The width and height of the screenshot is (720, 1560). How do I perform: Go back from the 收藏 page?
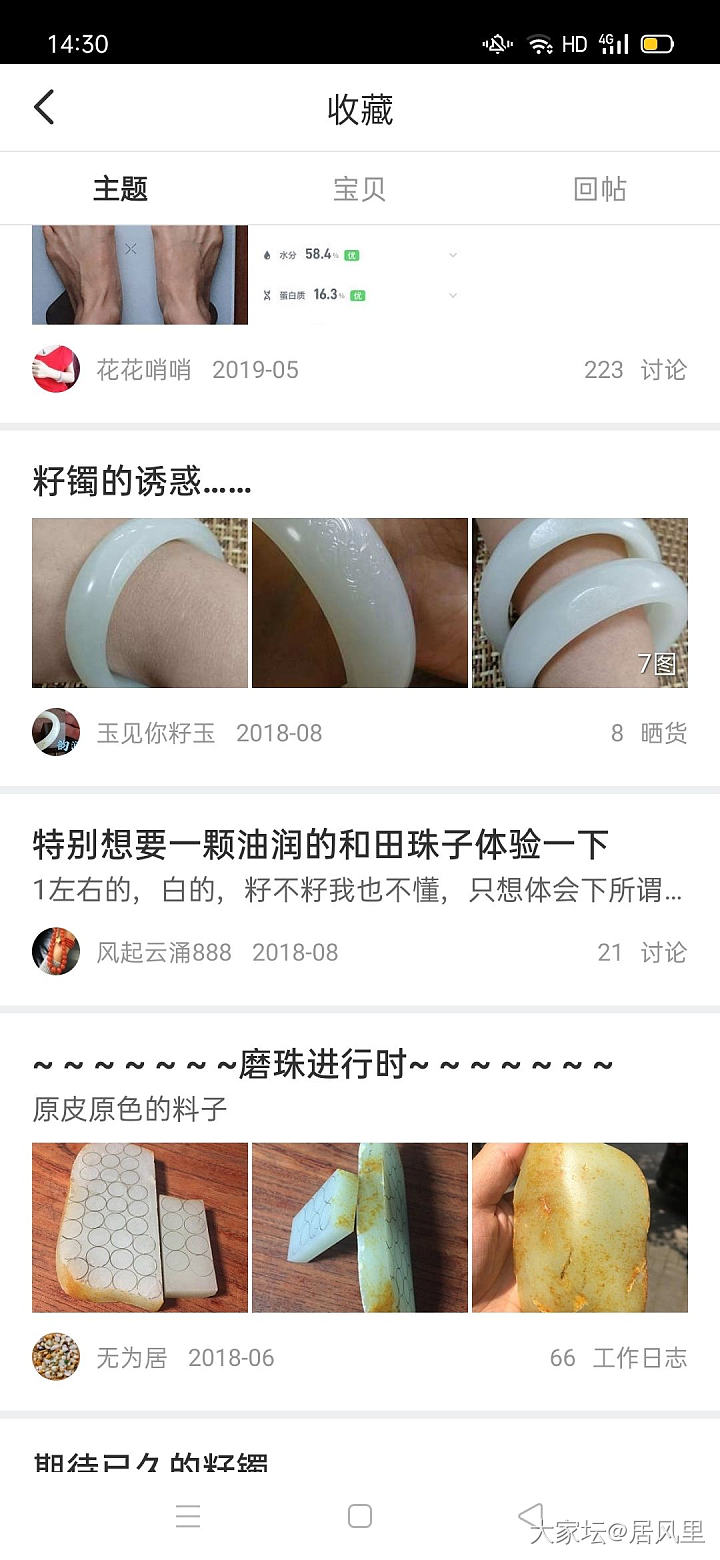click(x=44, y=108)
